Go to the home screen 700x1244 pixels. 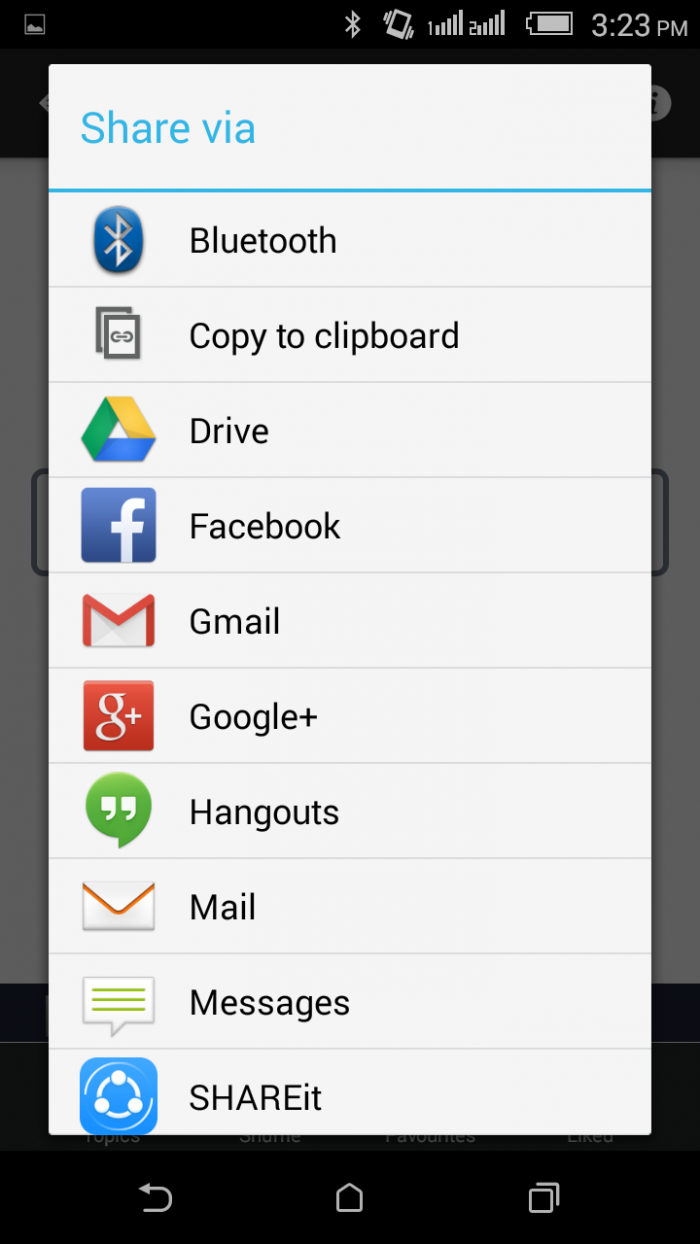click(349, 1197)
